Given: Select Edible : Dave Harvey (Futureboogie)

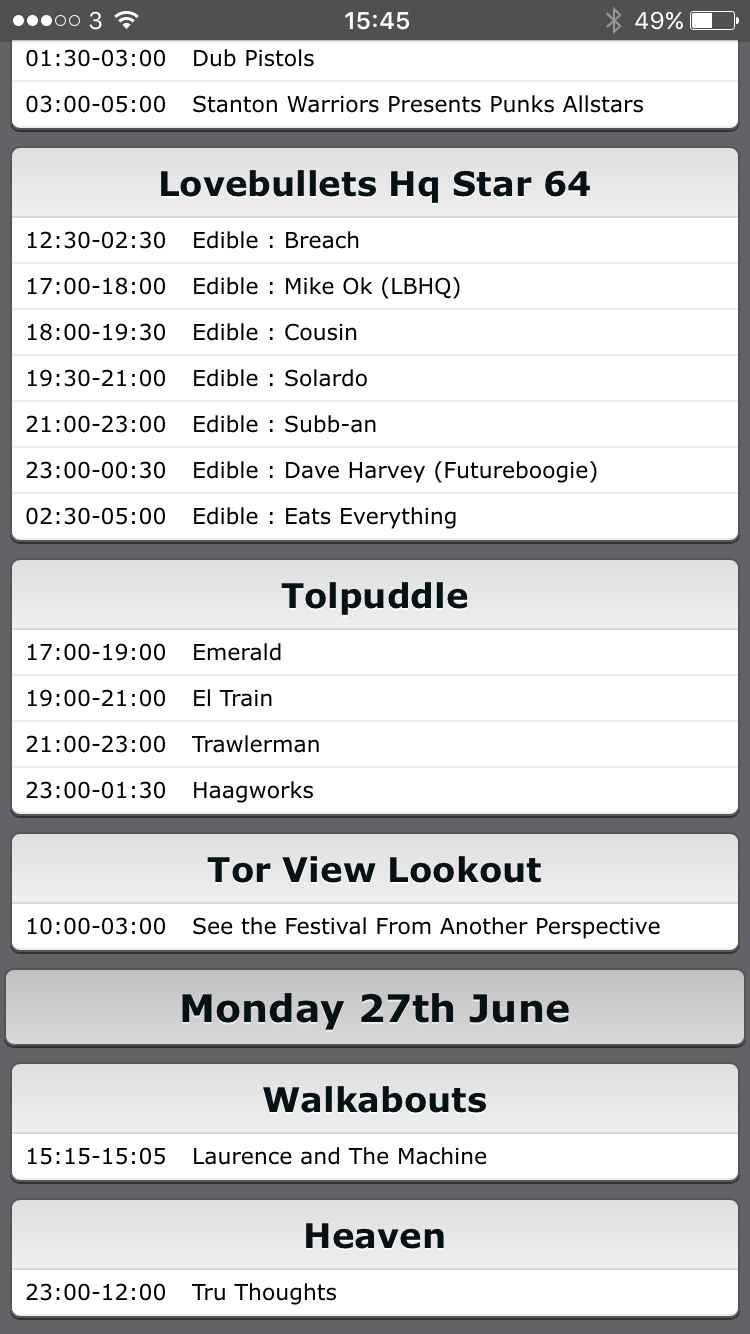Looking at the screenshot, I should pos(375,471).
